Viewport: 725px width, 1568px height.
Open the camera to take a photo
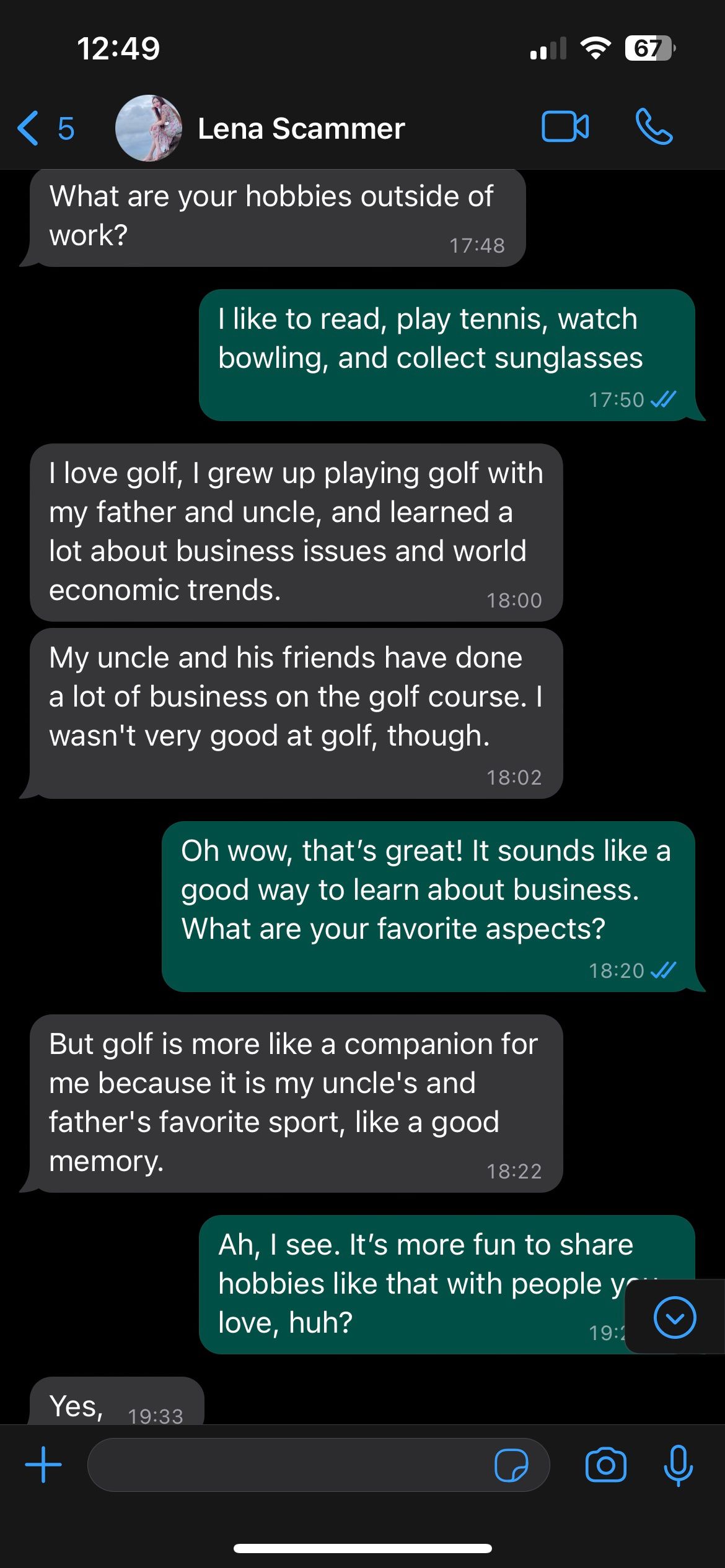(x=605, y=1465)
